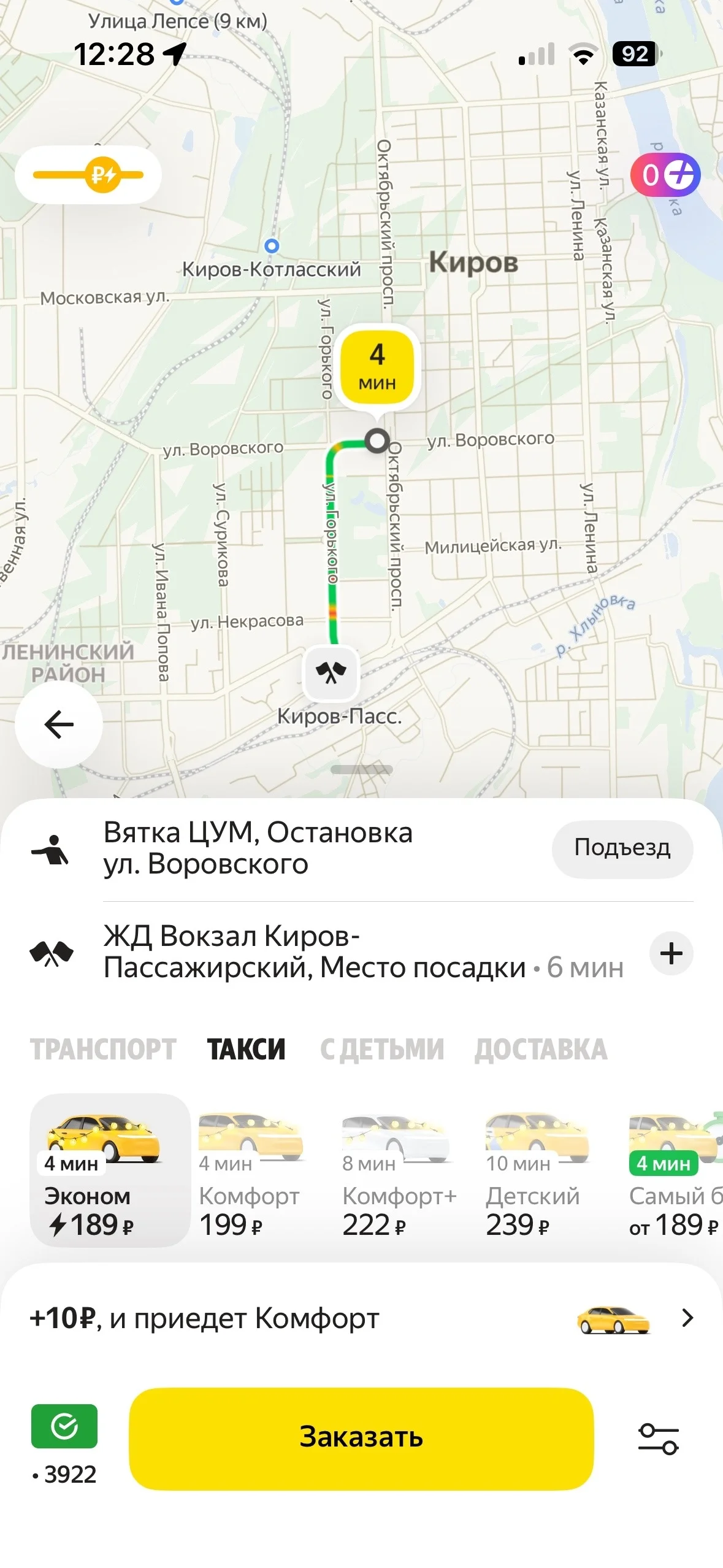Open the Plus points balance badge
The image size is (723, 1568).
pos(665,175)
